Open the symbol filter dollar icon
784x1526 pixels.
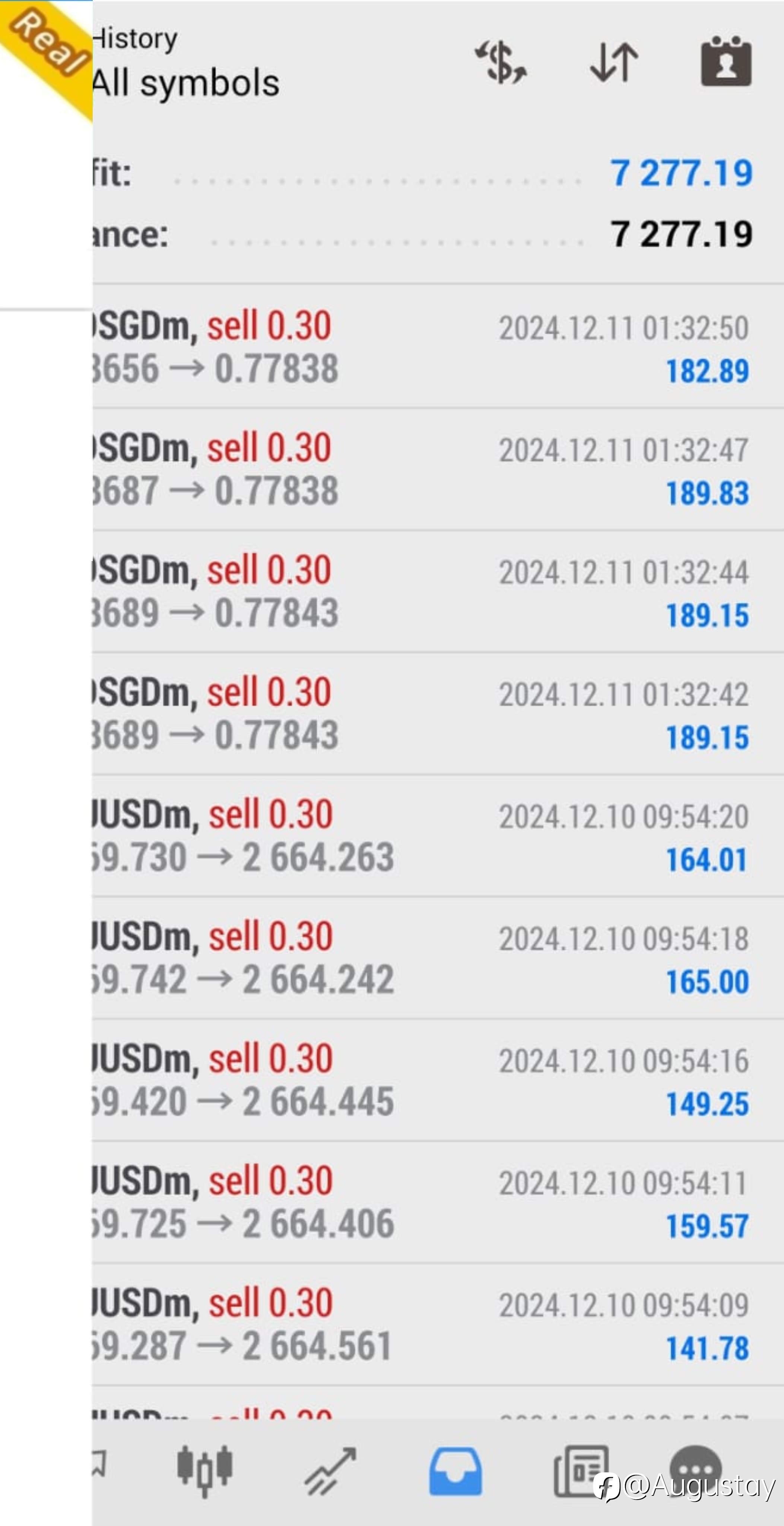coord(501,62)
